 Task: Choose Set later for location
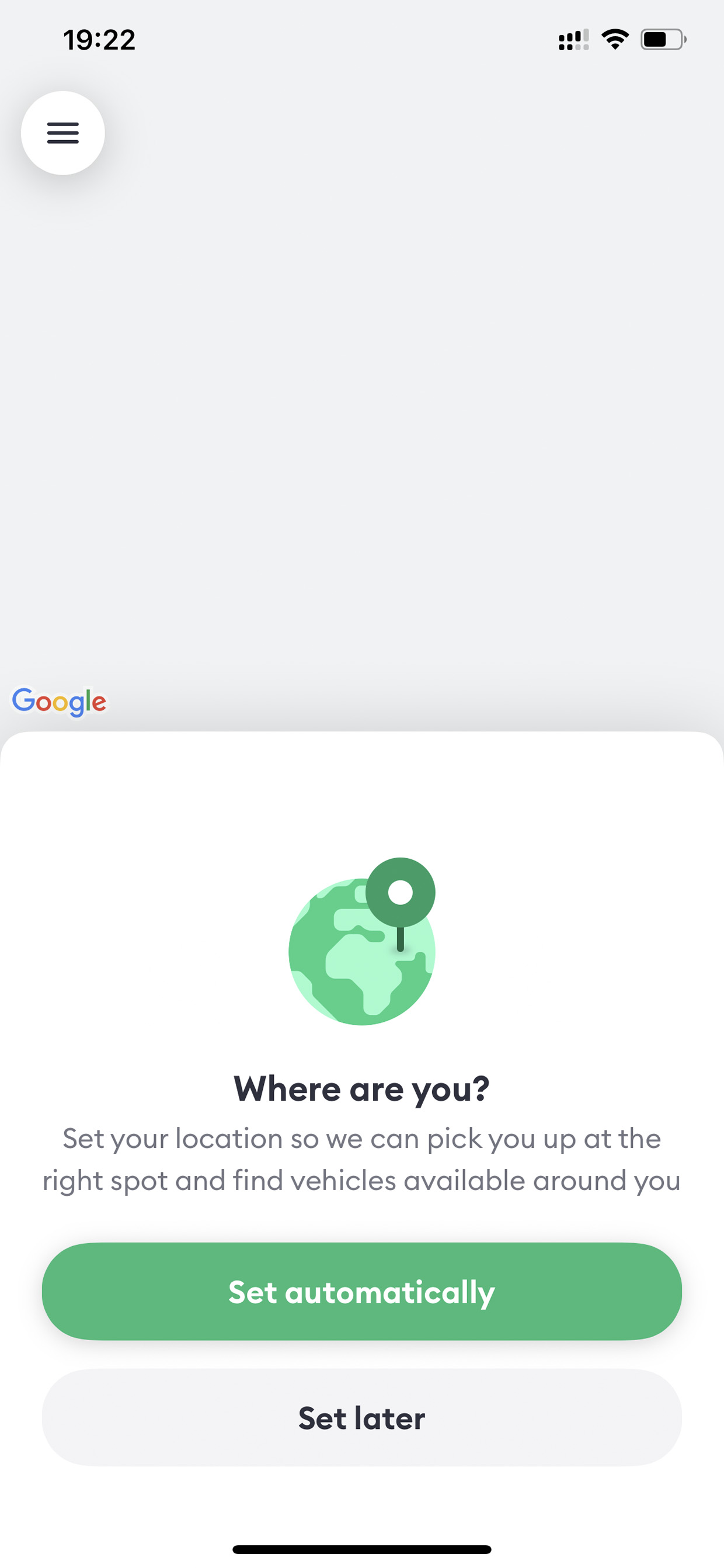point(361,1418)
